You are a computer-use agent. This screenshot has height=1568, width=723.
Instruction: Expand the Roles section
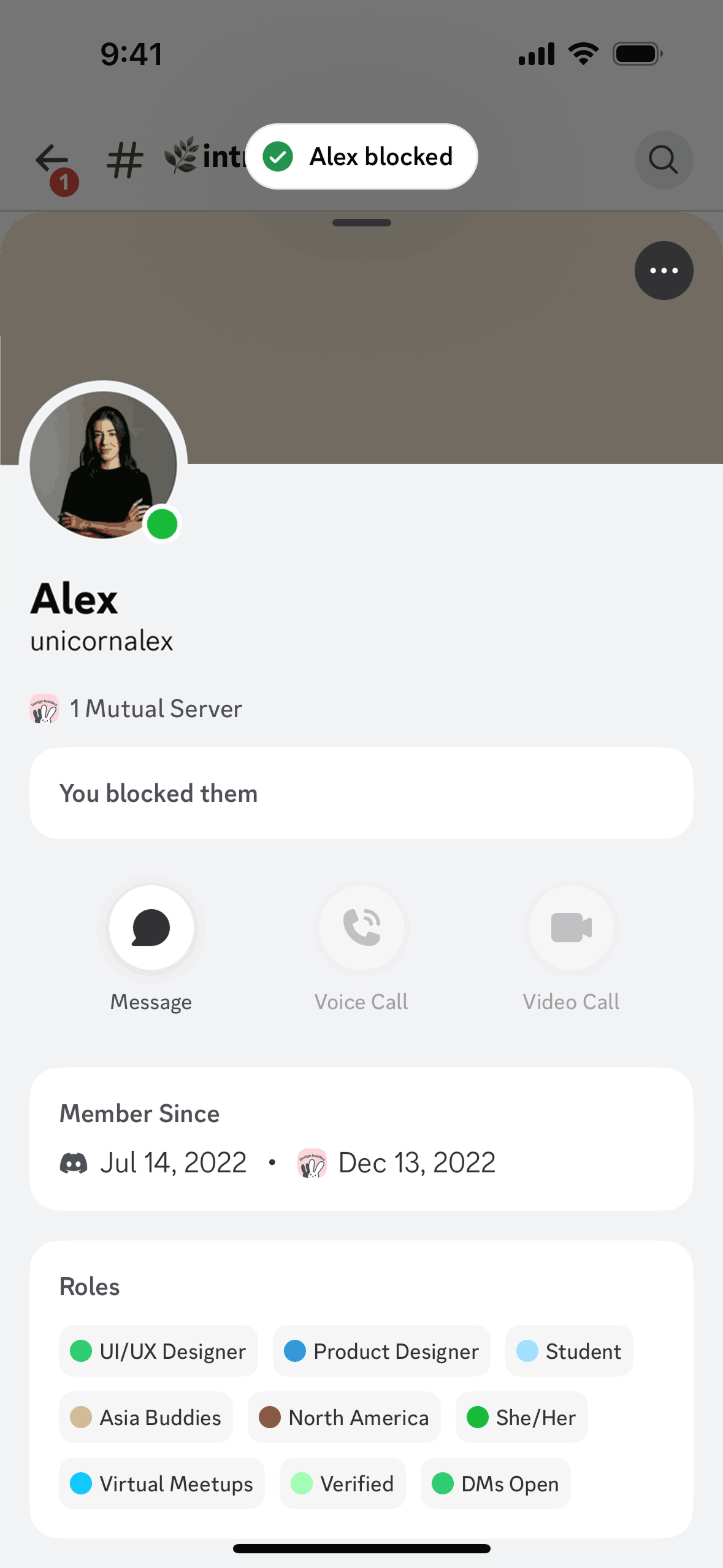[90, 1286]
